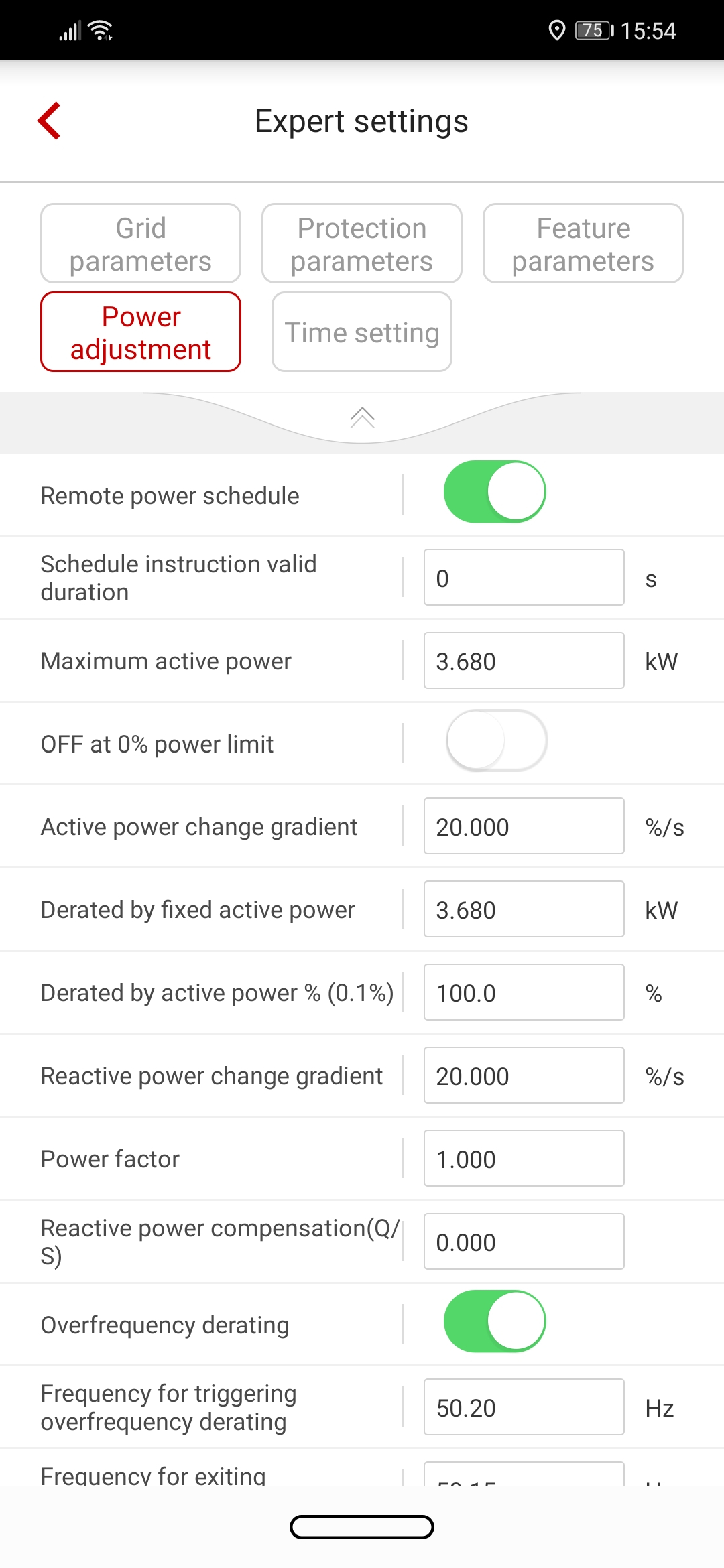The width and height of the screenshot is (724, 1568).
Task: Check the Wi-Fi signal icon
Action: tap(99, 29)
